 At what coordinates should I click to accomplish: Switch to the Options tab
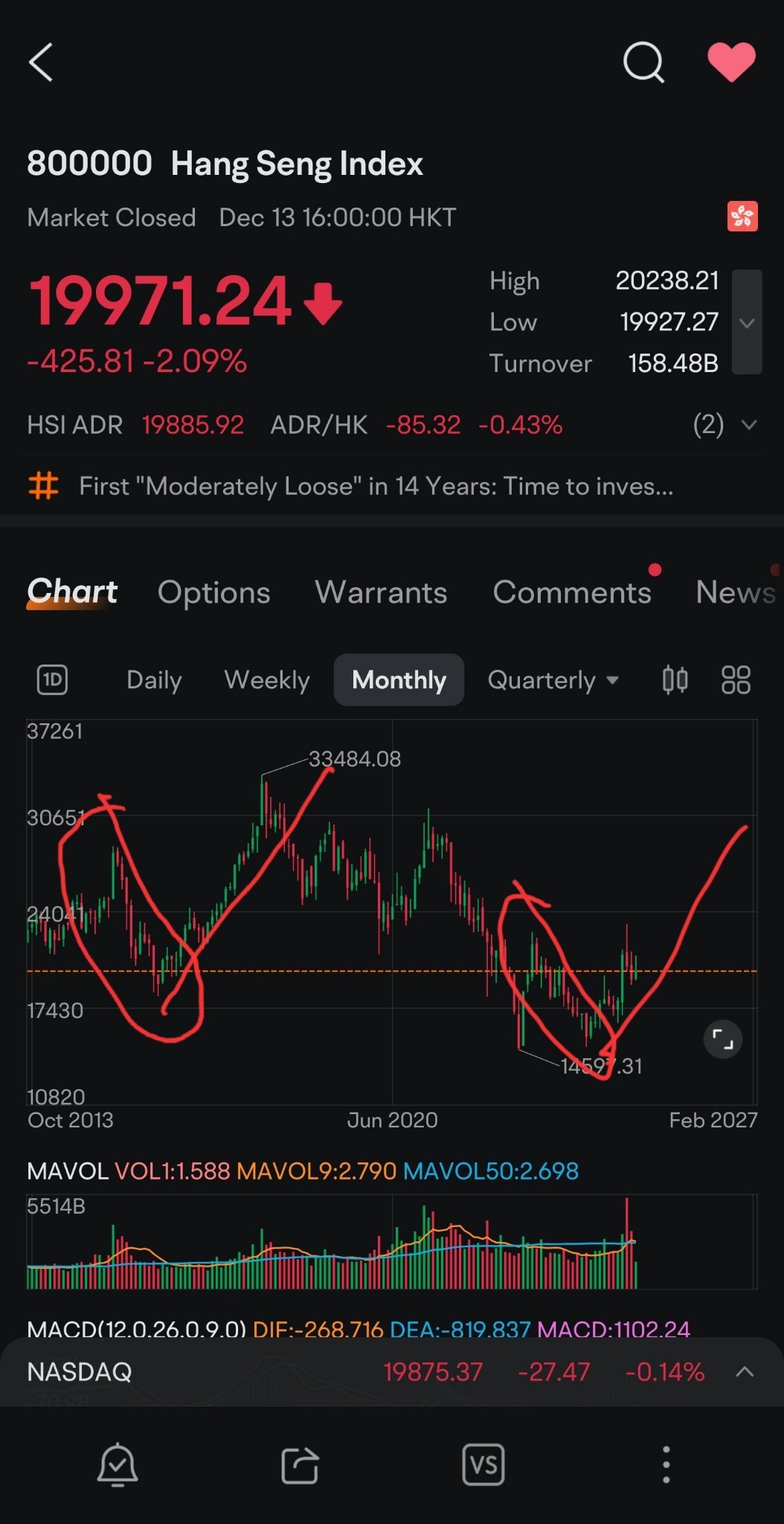pyautogui.click(x=213, y=592)
